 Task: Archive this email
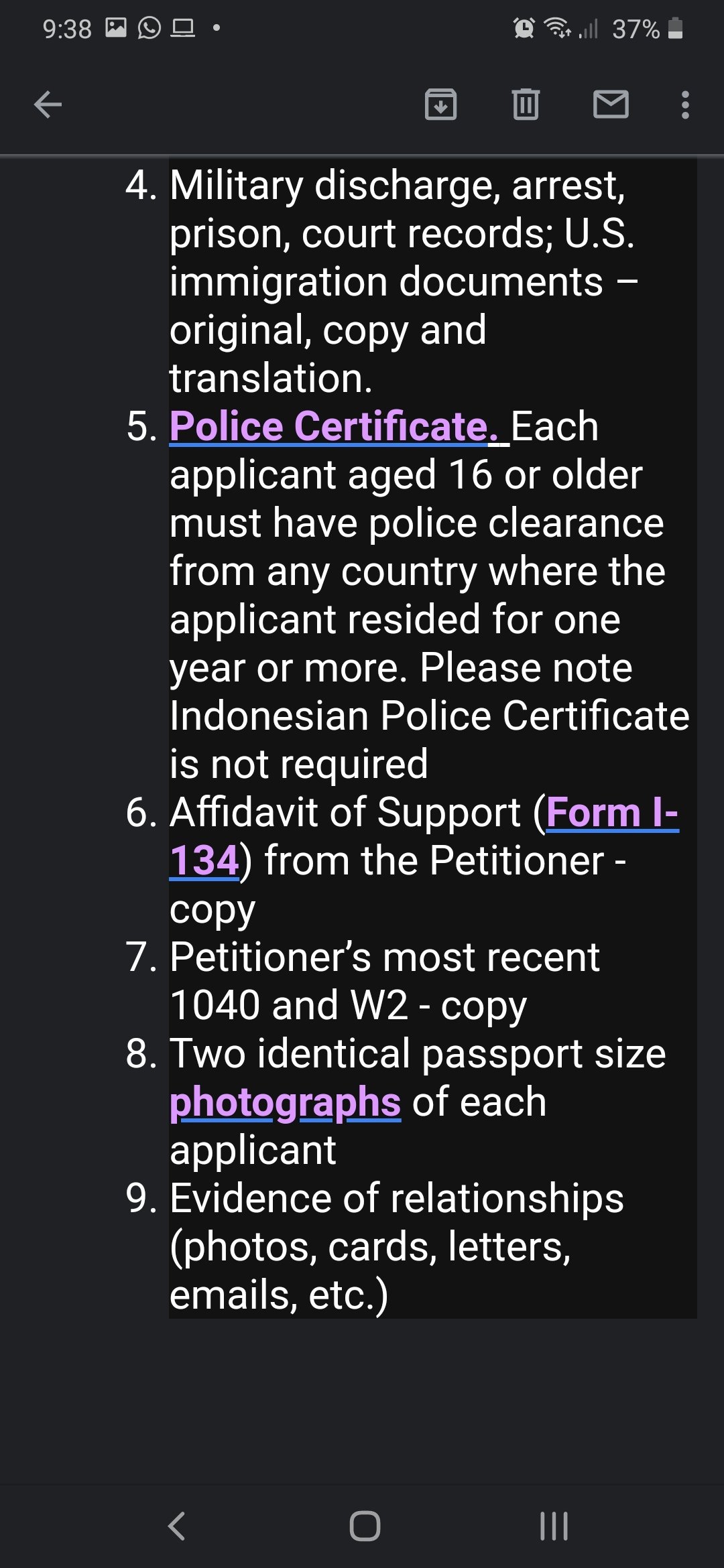[440, 105]
